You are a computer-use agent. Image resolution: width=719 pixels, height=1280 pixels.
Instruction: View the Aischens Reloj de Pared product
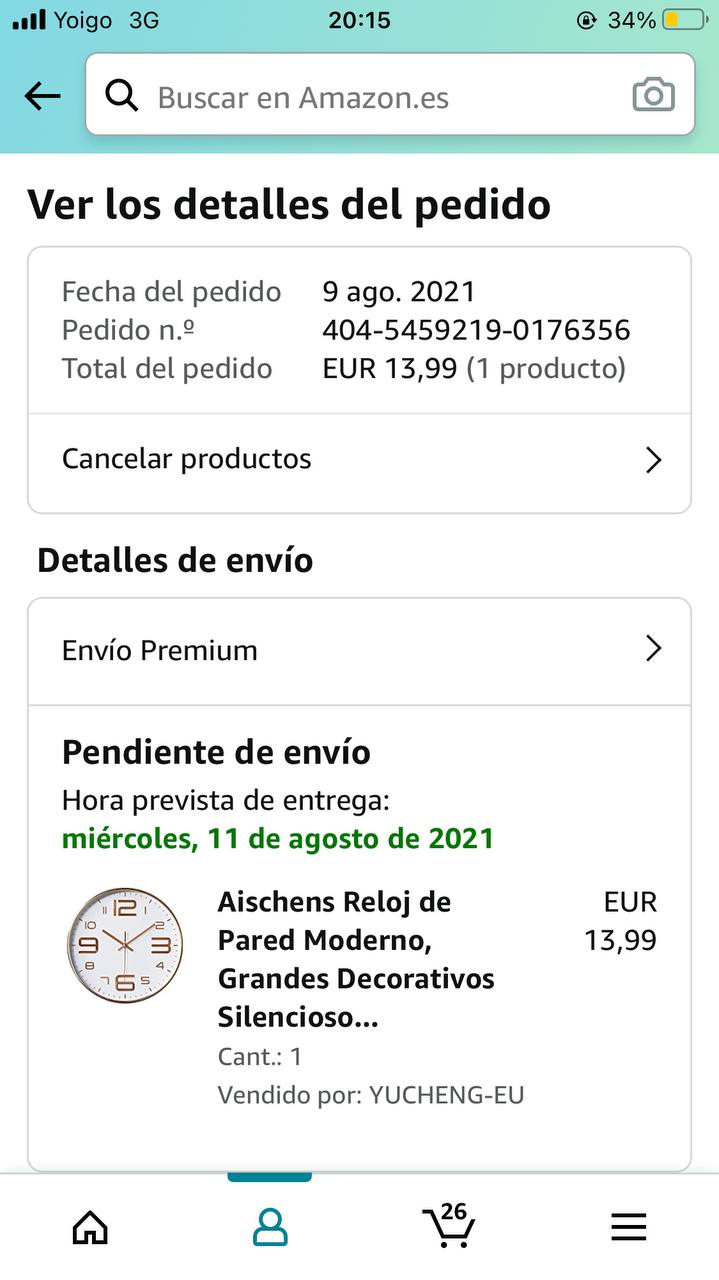point(355,959)
